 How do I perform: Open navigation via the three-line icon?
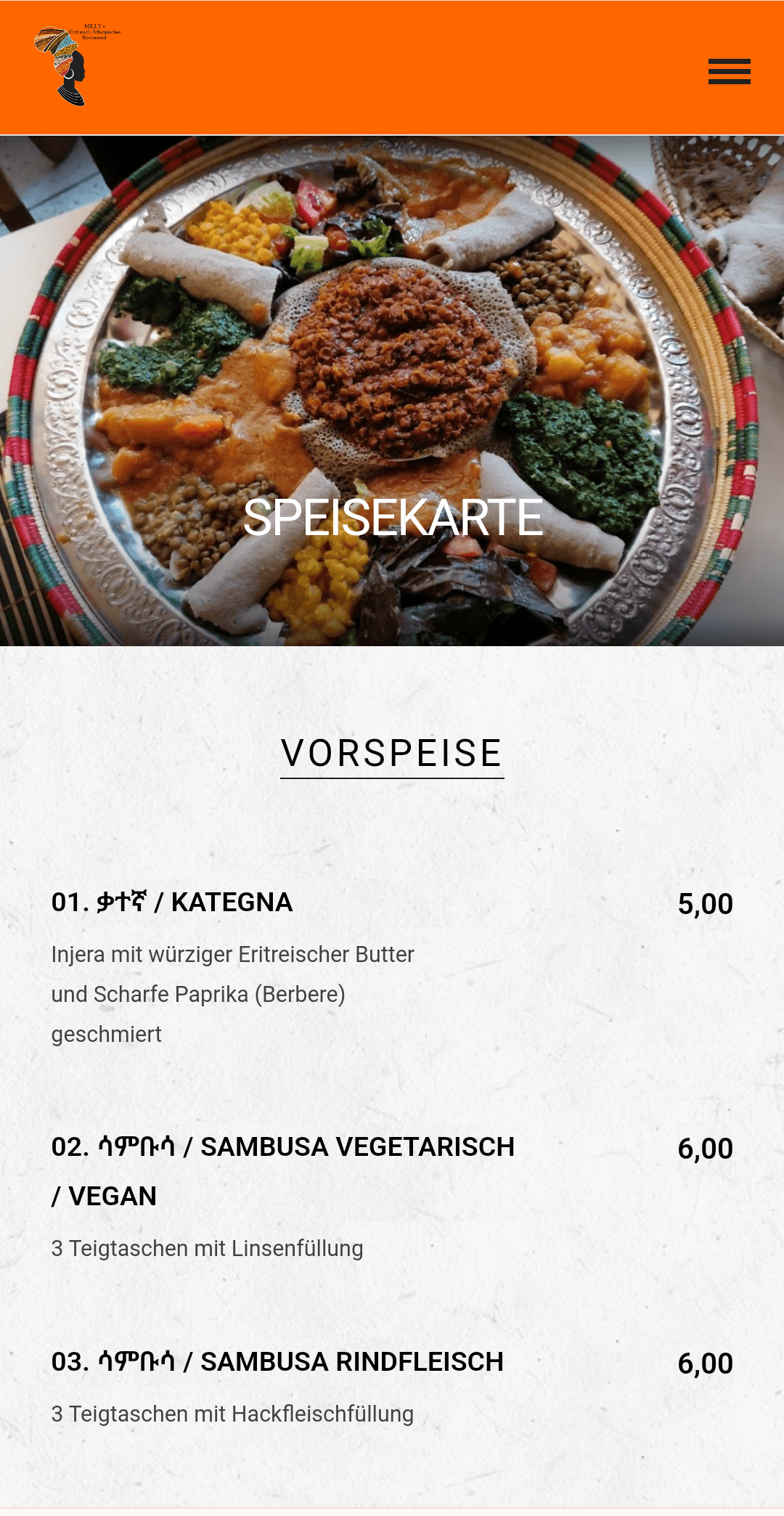click(x=729, y=72)
